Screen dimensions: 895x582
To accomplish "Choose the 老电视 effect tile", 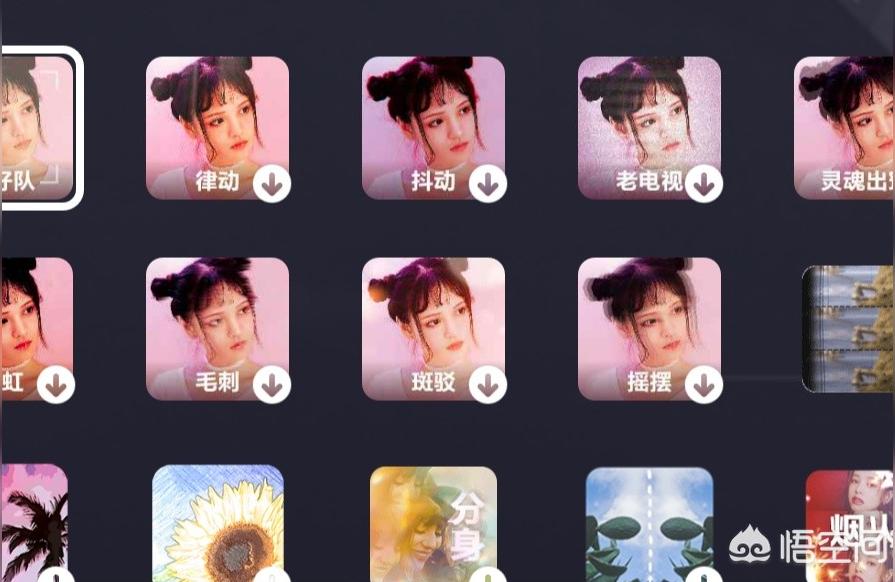I will click(649, 127).
